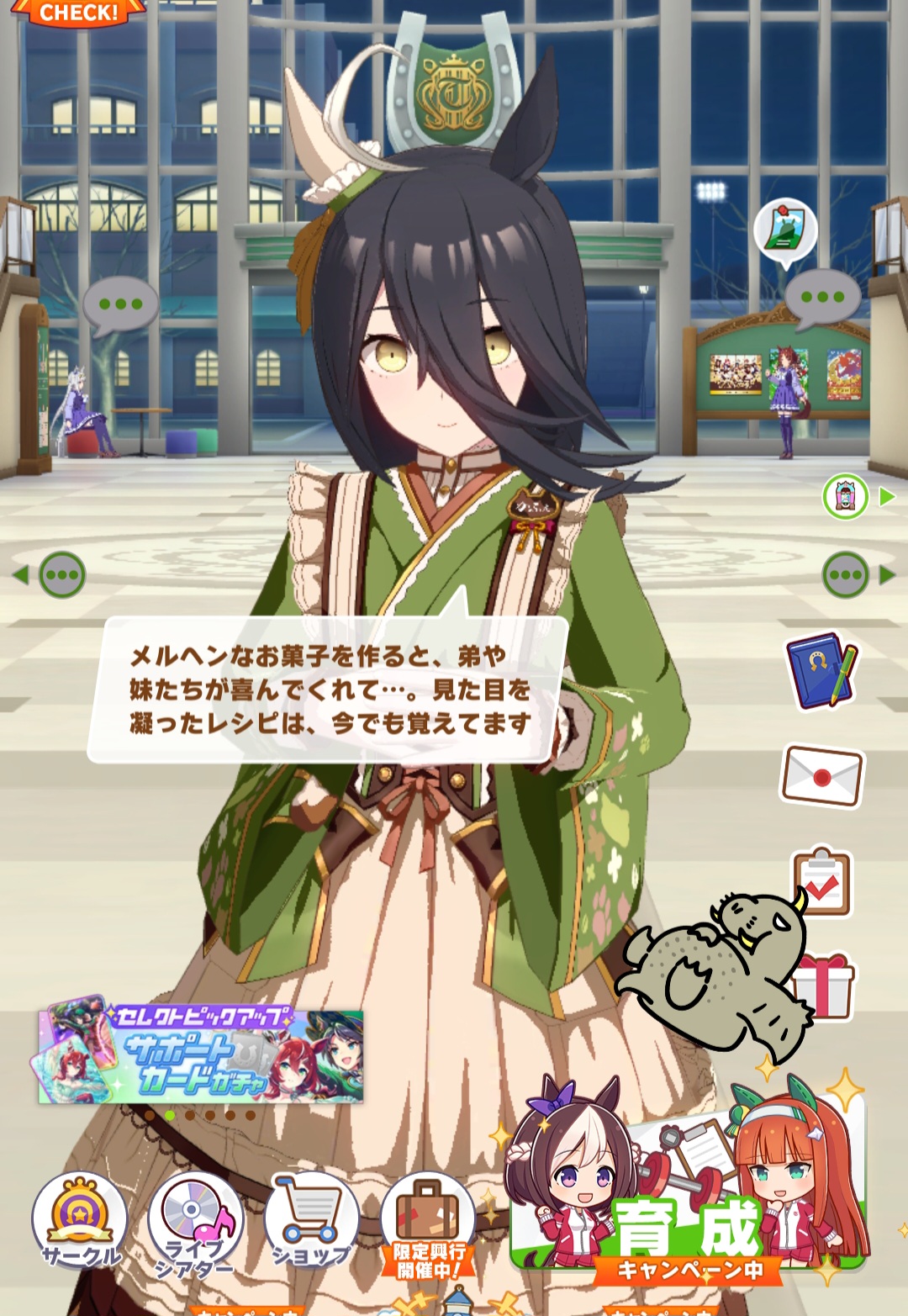Open the missions clipboard icon

(x=822, y=881)
